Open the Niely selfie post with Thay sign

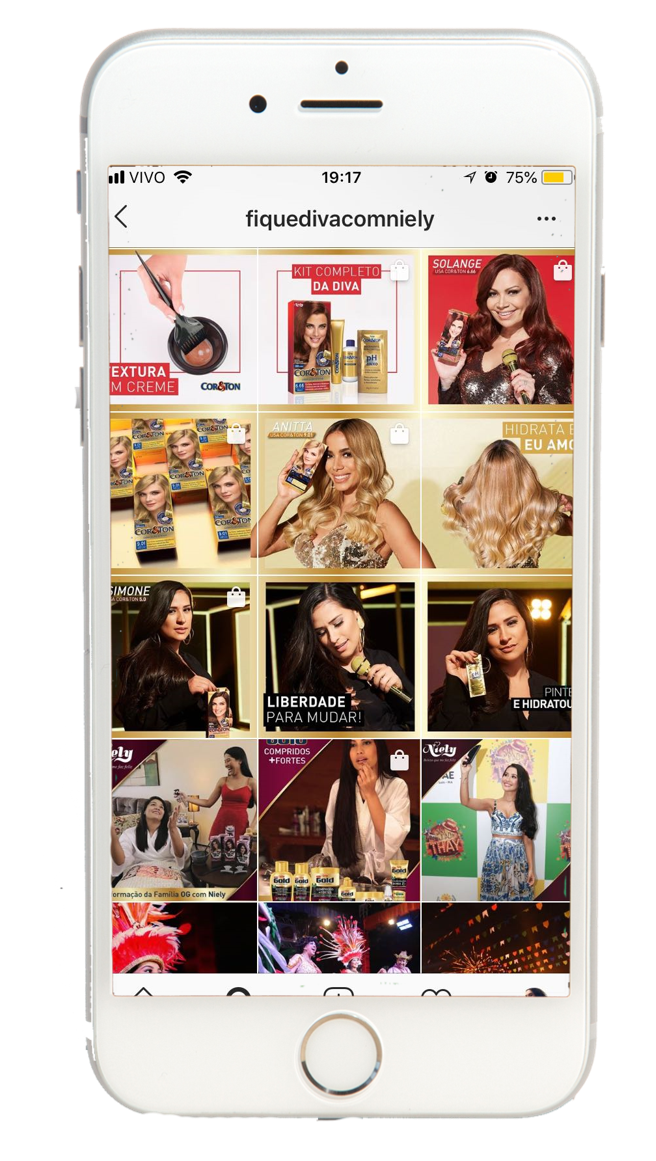(x=496, y=819)
